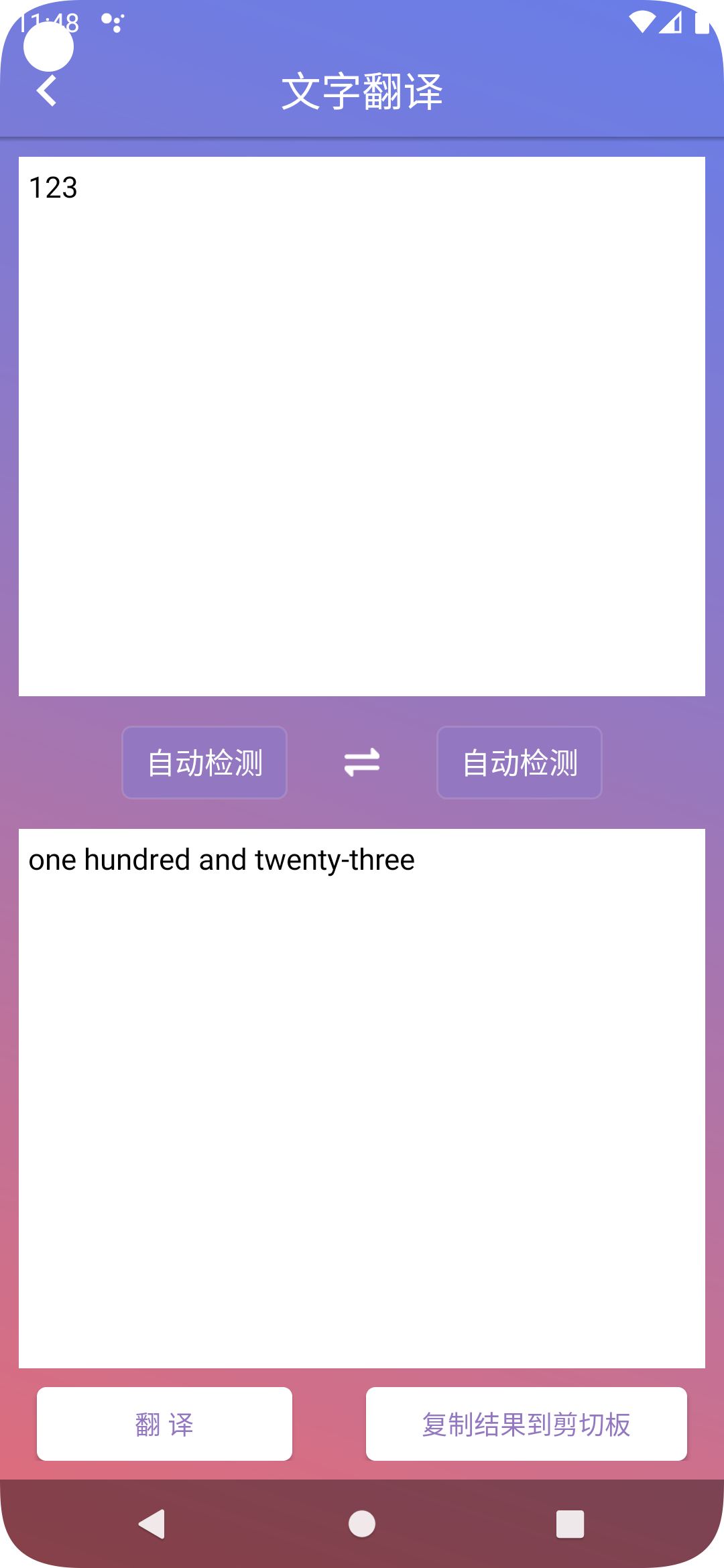The width and height of the screenshot is (724, 1568).
Task: Tap the camera cutout area at top left
Action: [48, 47]
